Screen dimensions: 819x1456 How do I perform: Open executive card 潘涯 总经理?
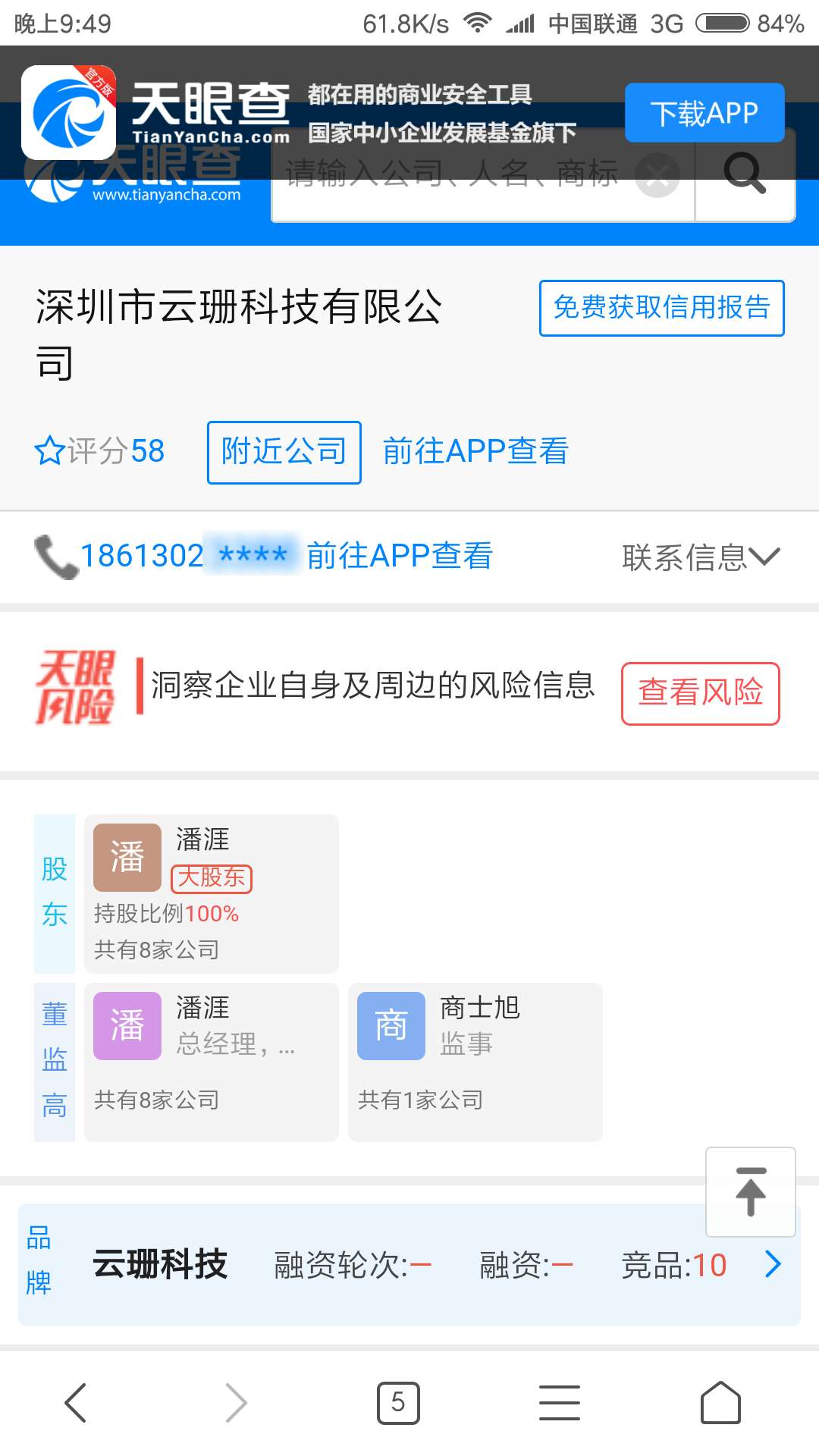[x=211, y=1062]
